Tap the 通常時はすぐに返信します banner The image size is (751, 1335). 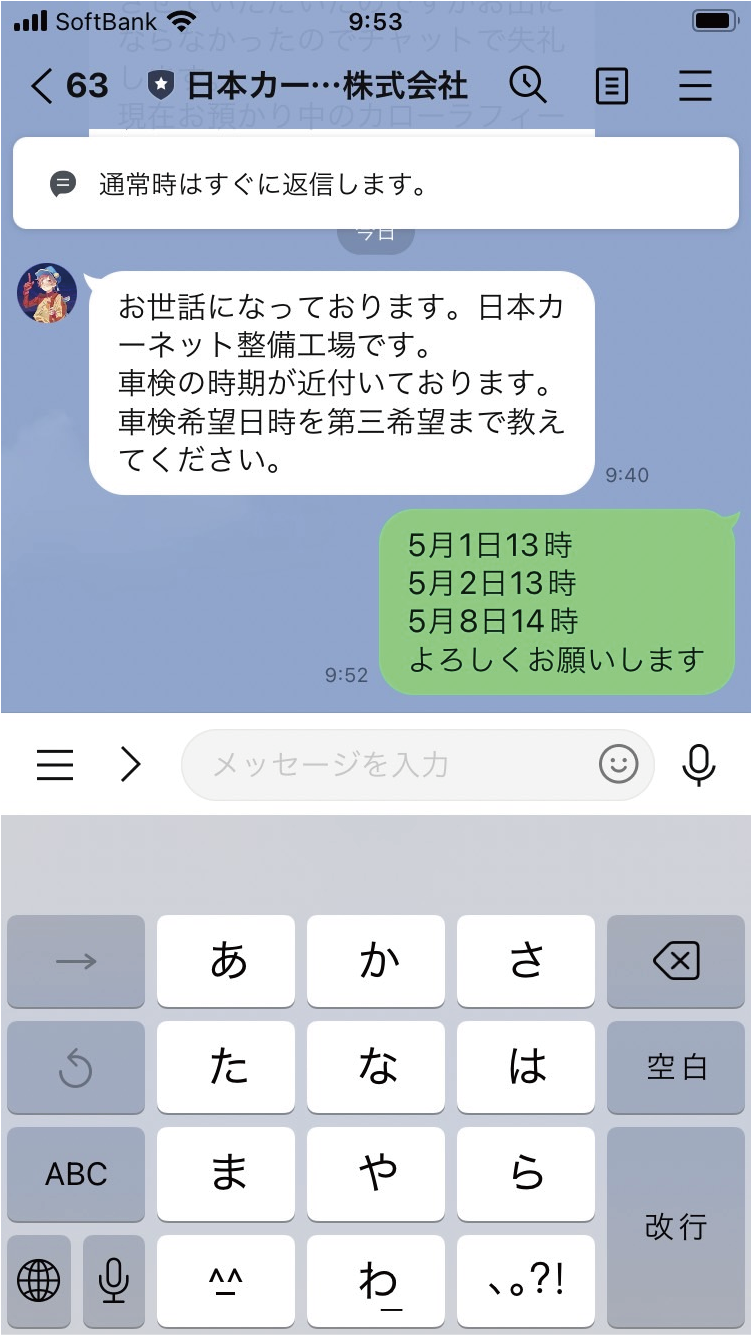[x=375, y=184]
